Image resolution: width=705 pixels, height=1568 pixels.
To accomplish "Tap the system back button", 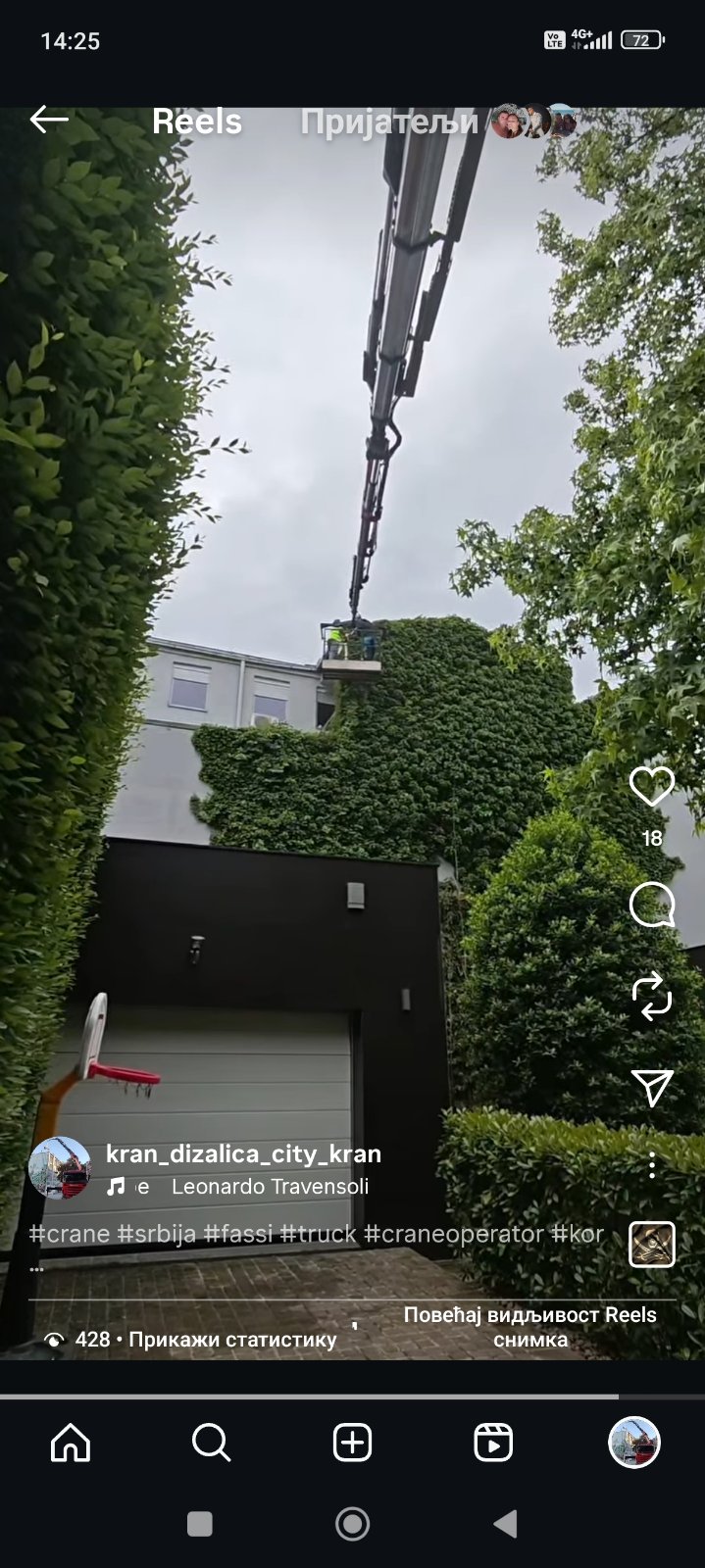I will point(505,1524).
